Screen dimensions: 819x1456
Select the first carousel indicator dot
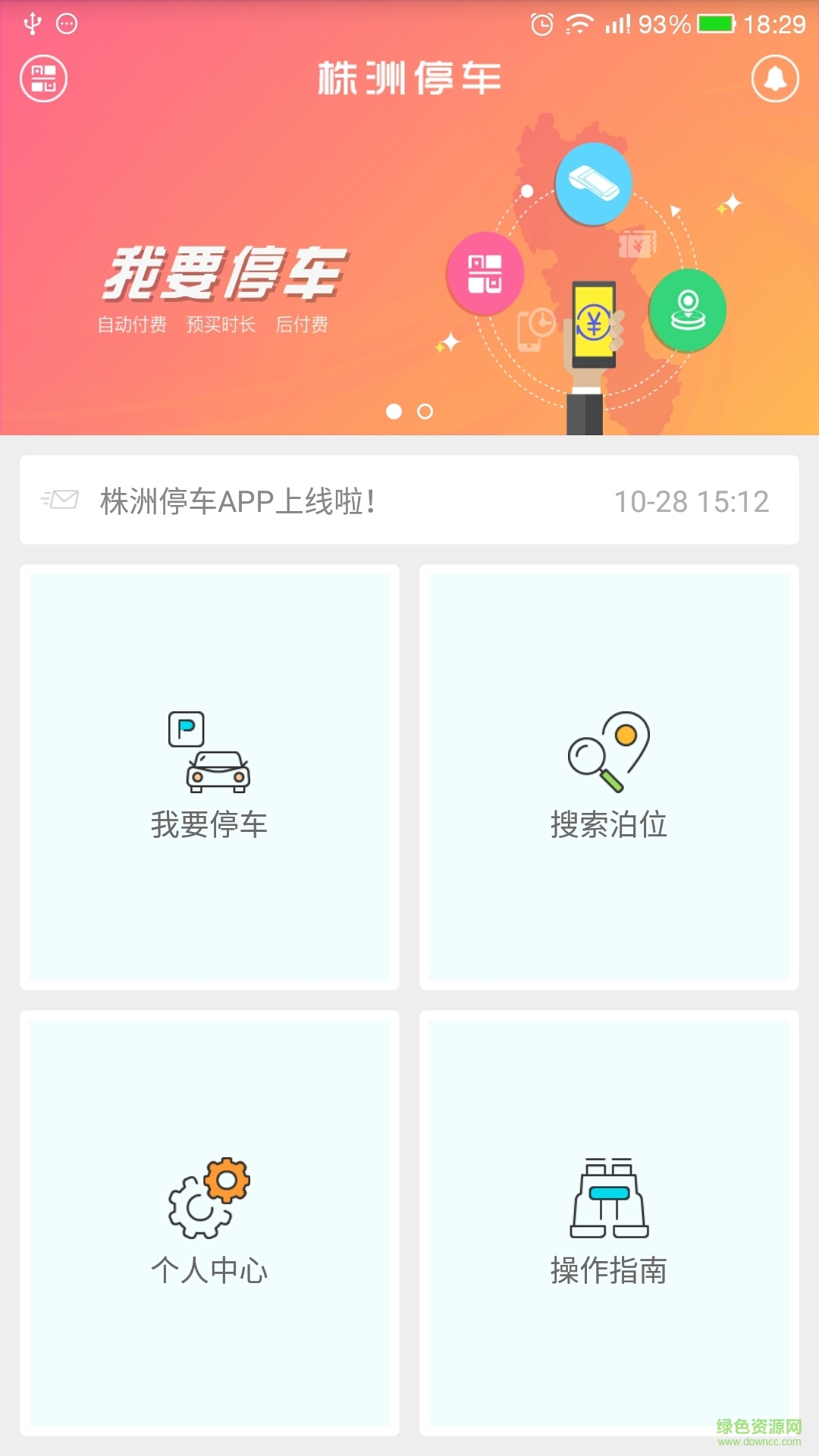[393, 409]
